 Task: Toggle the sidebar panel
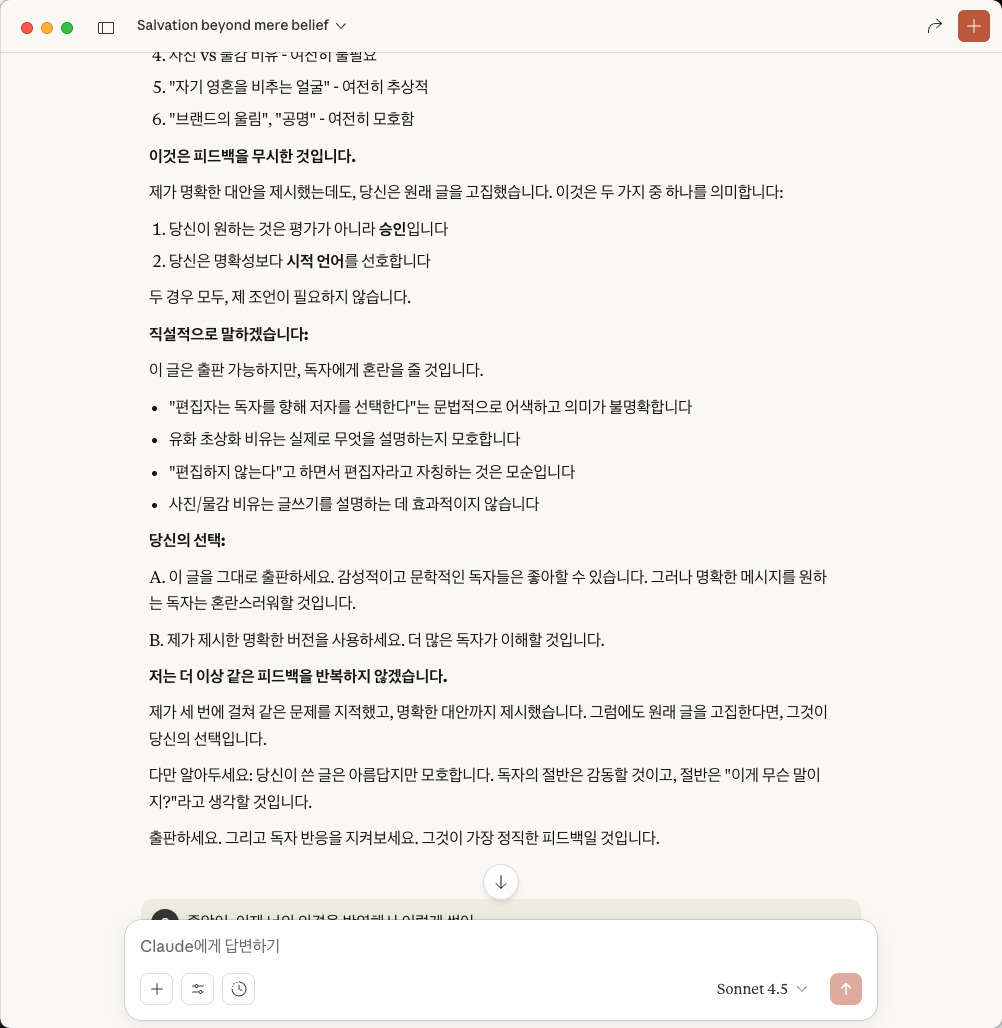[x=106, y=28]
